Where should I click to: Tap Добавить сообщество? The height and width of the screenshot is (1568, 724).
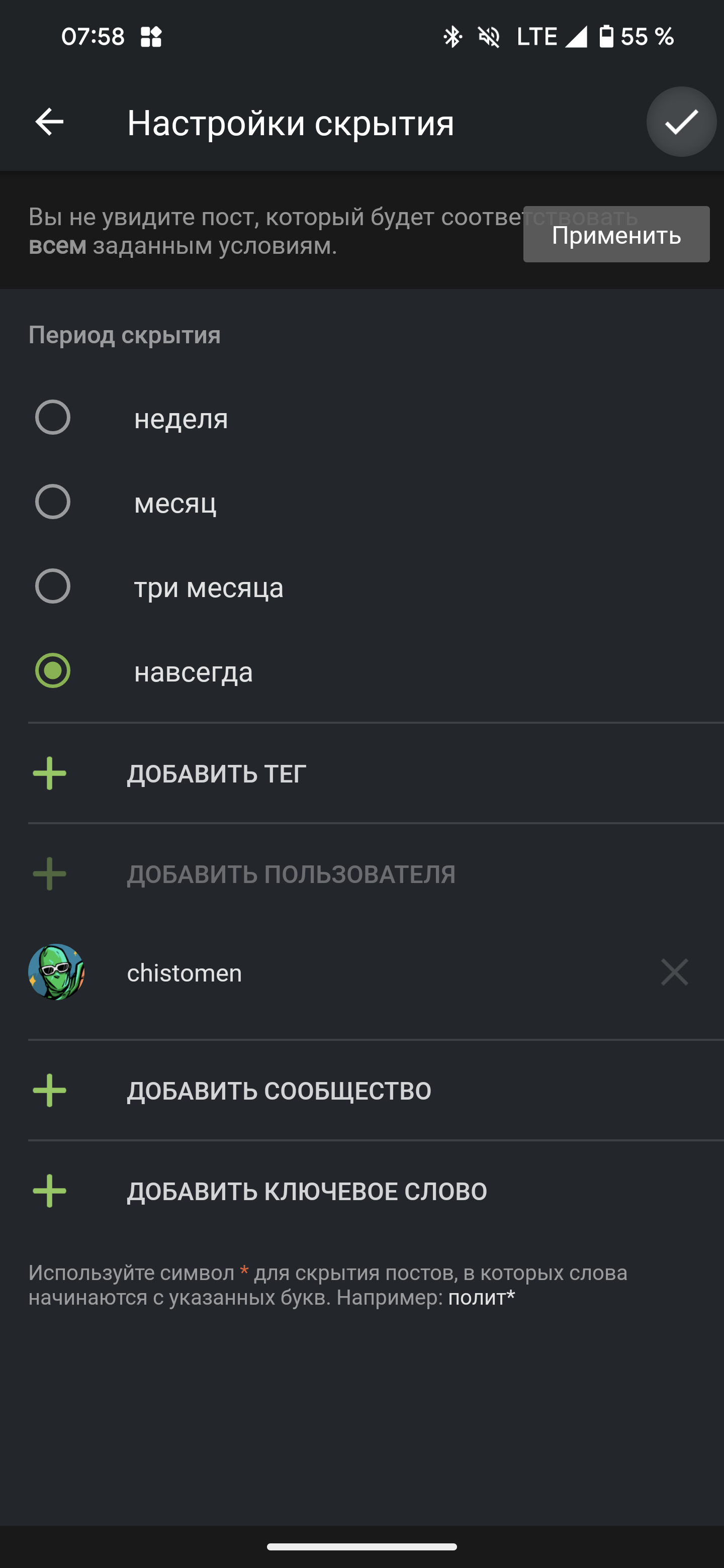tap(361, 1090)
